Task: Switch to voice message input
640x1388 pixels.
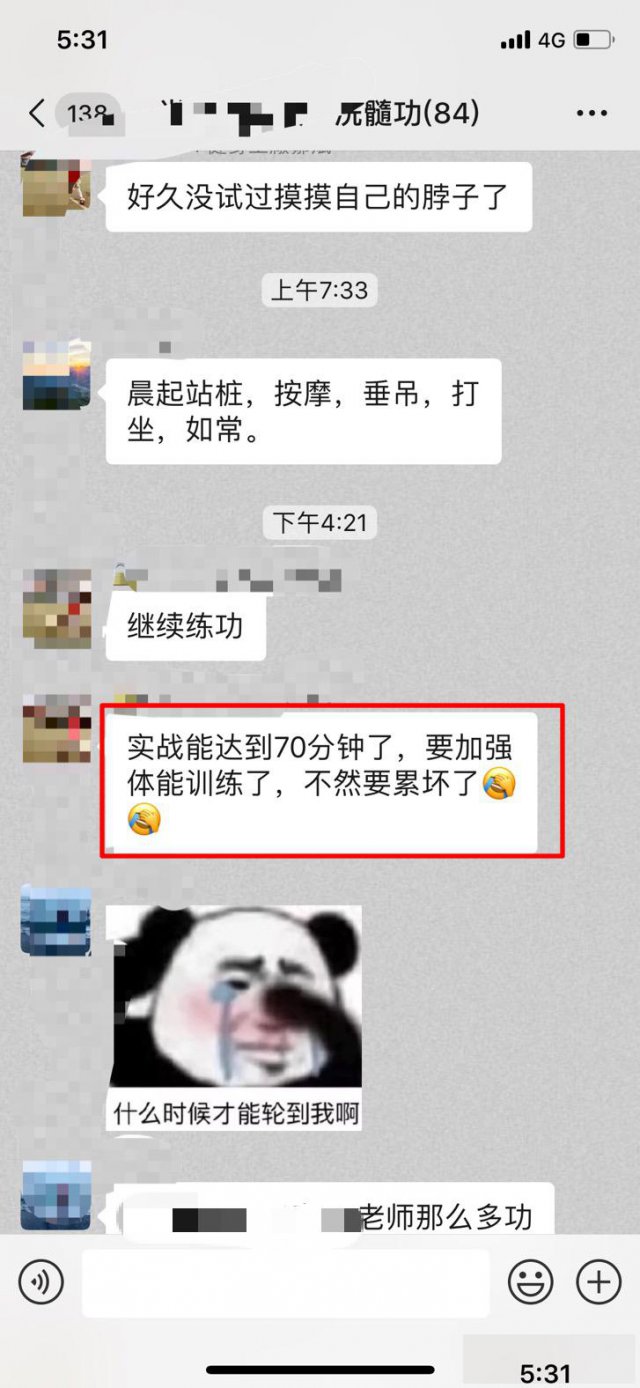Action: coord(41,1281)
